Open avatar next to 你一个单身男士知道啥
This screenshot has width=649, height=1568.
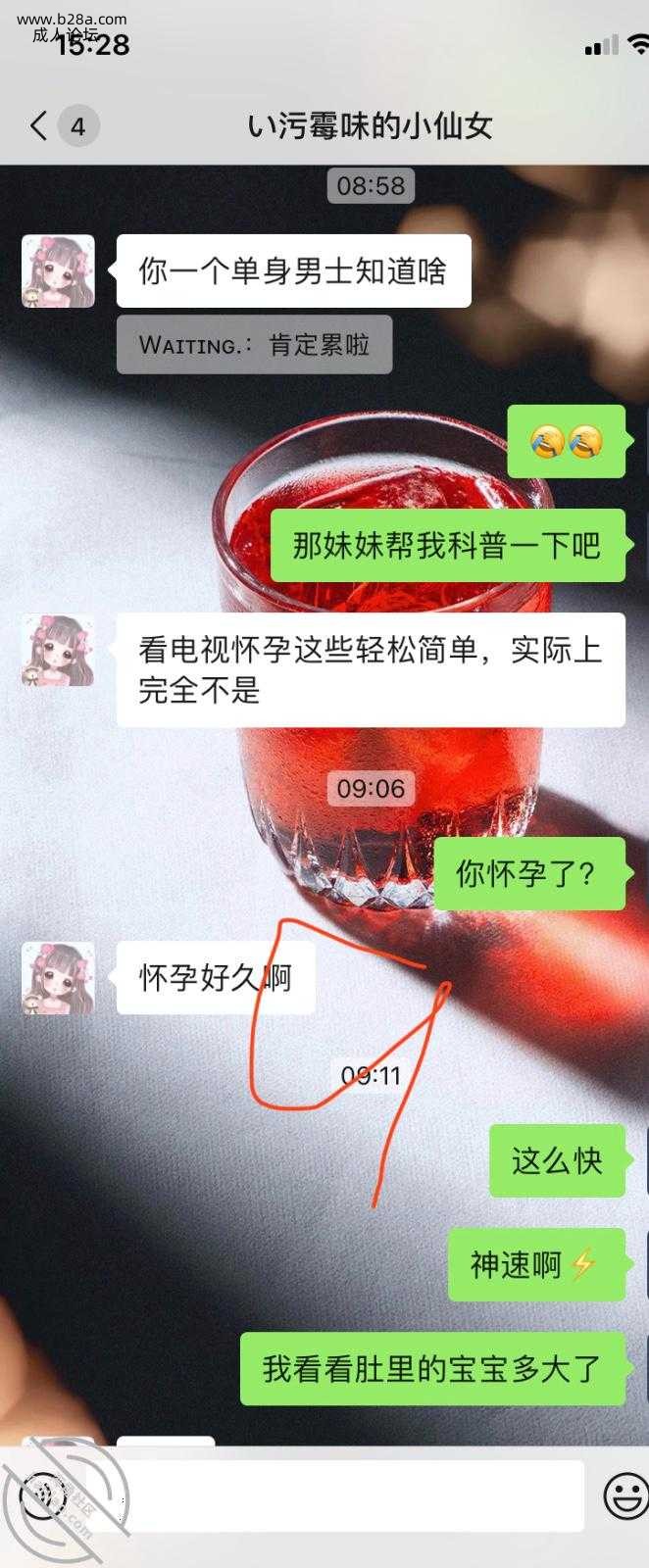point(59,271)
